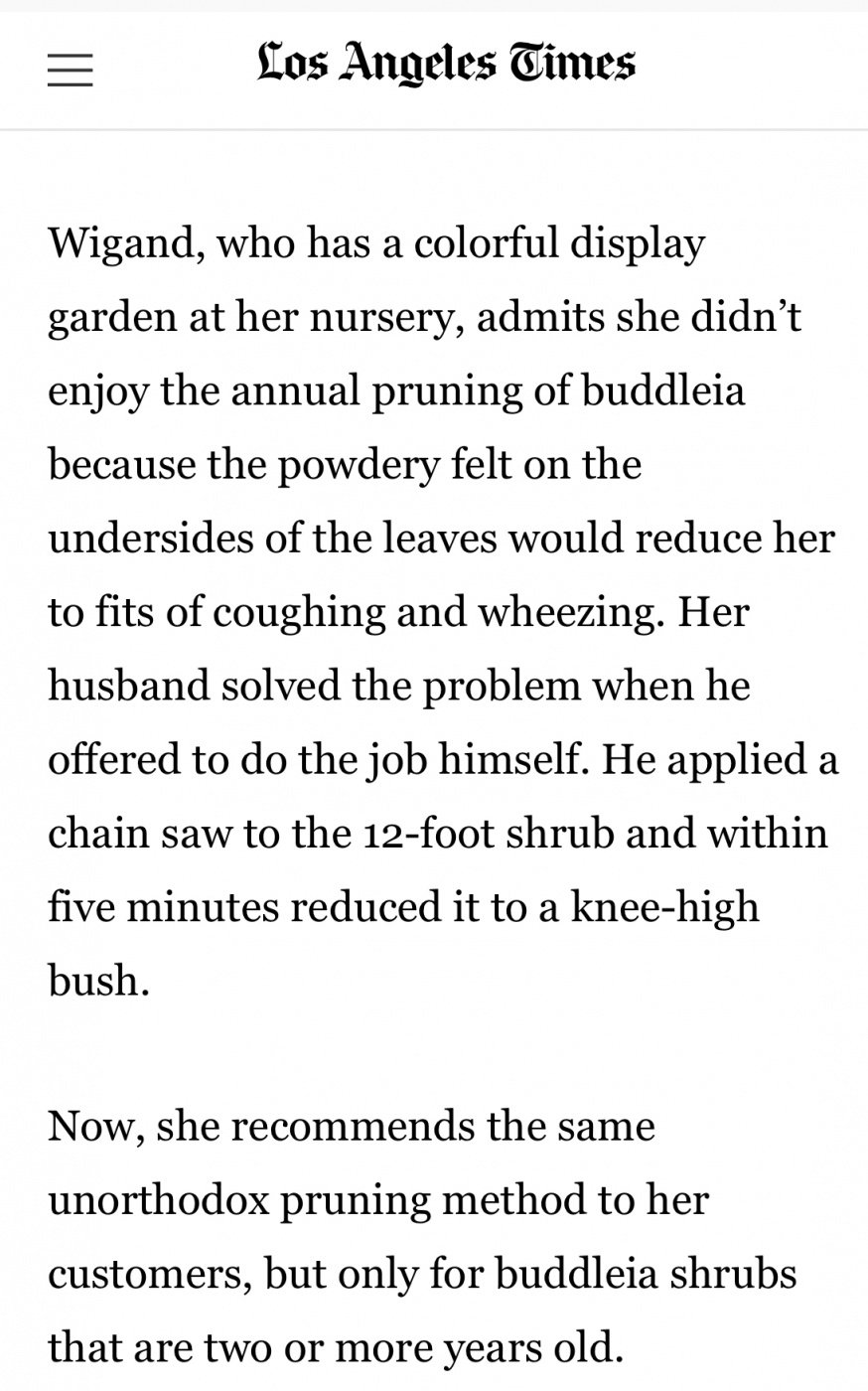This screenshot has width=868, height=1391.
Task: Open the hamburger navigation menu
Action: click(x=71, y=70)
